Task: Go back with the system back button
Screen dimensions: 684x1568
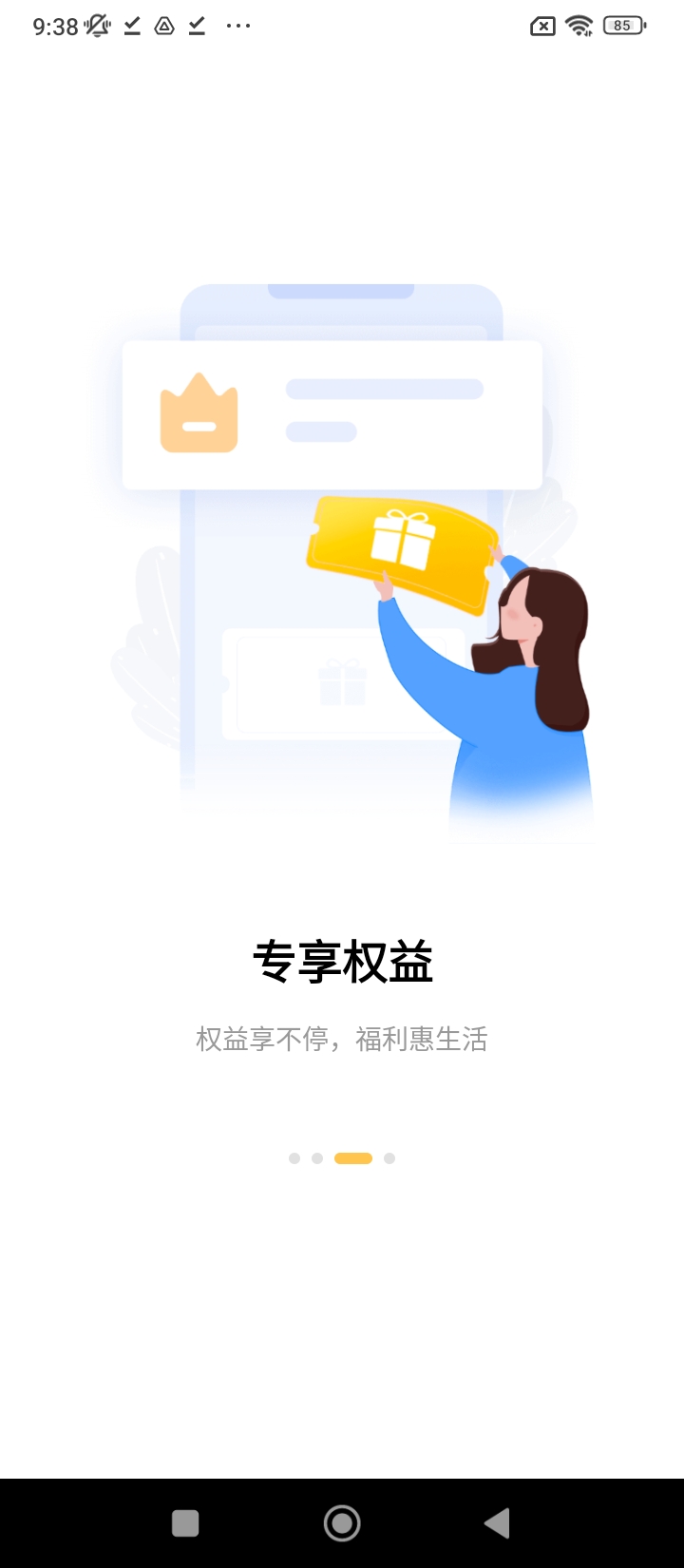Action: (497, 1523)
